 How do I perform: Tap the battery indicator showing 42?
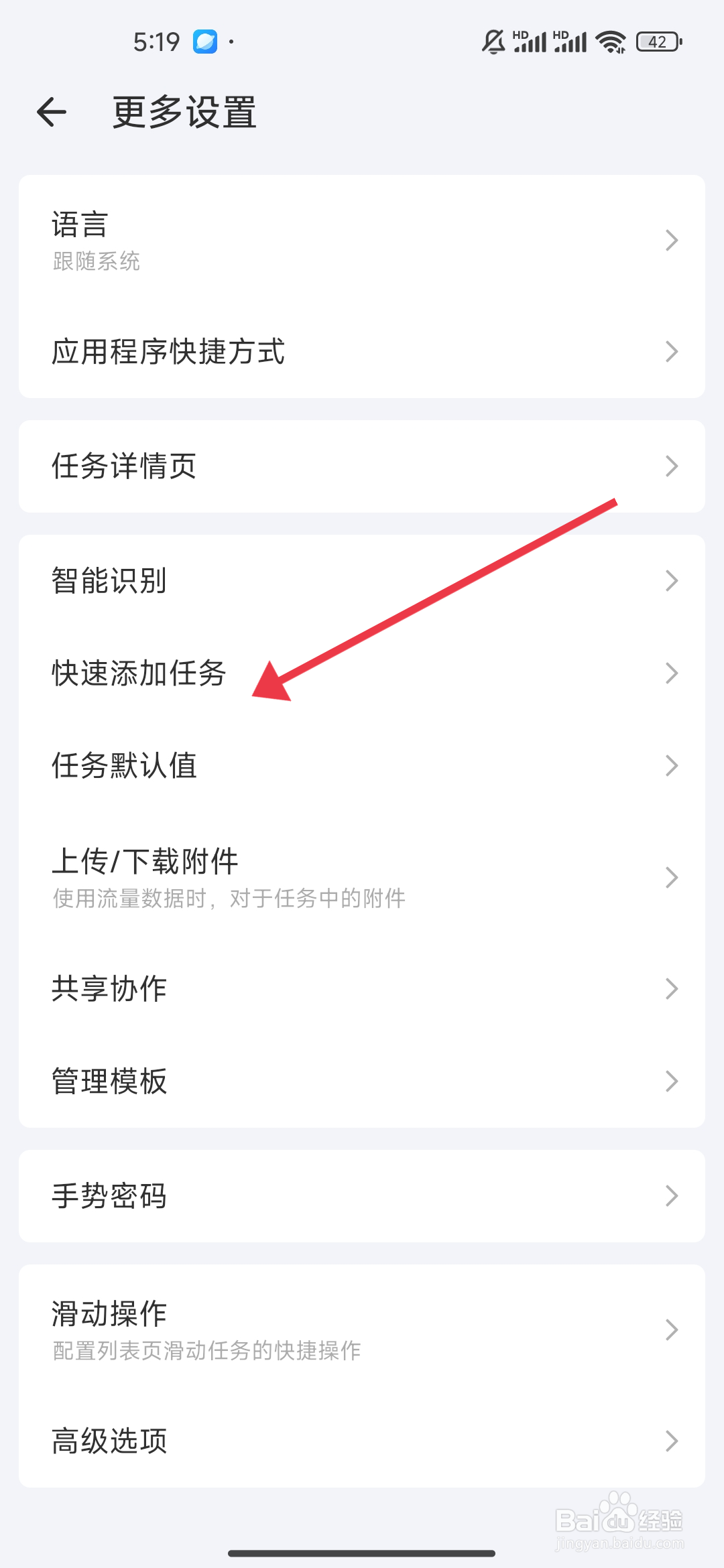656,41
